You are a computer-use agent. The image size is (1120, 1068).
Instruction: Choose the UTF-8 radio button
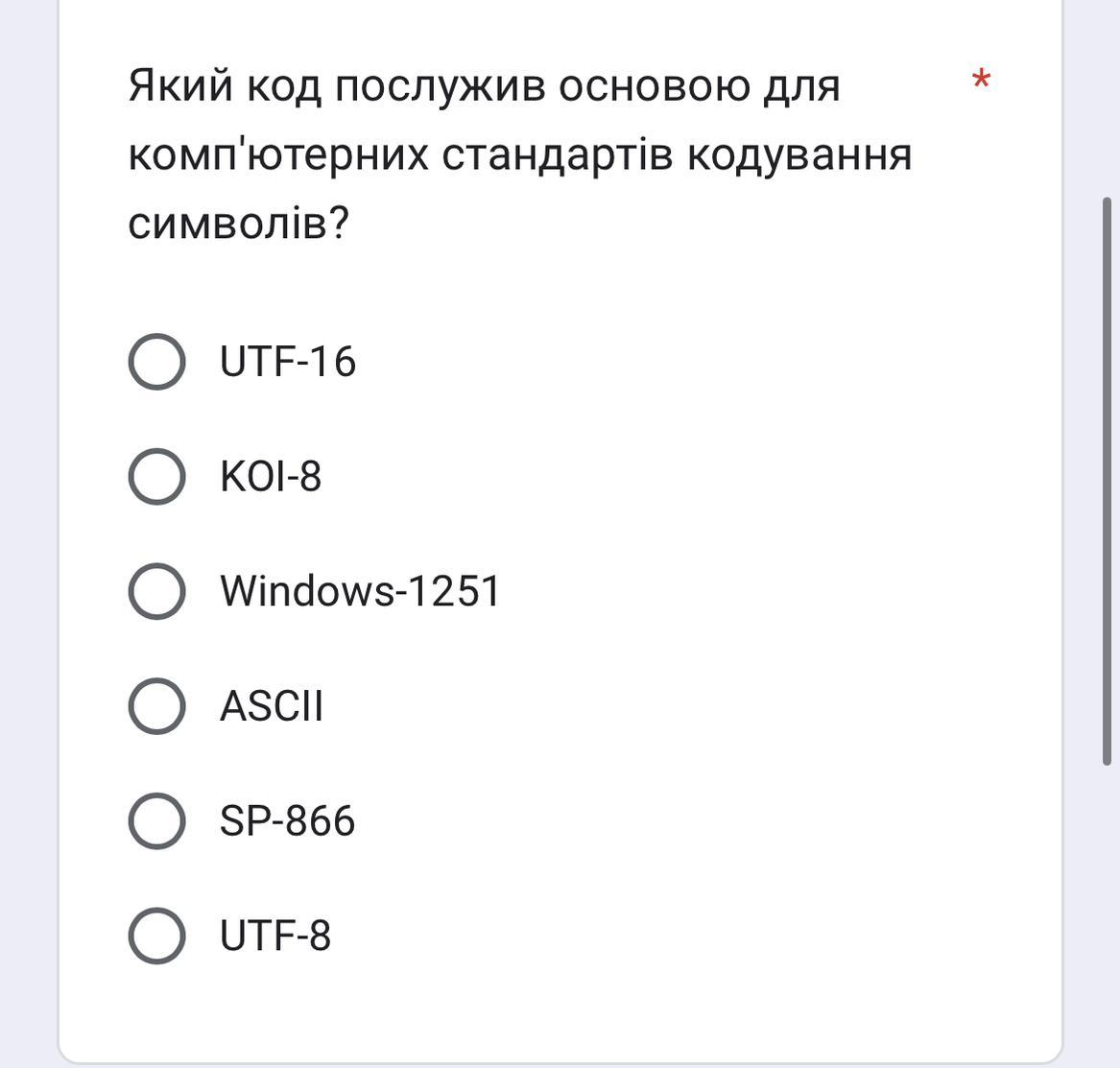click(156, 936)
